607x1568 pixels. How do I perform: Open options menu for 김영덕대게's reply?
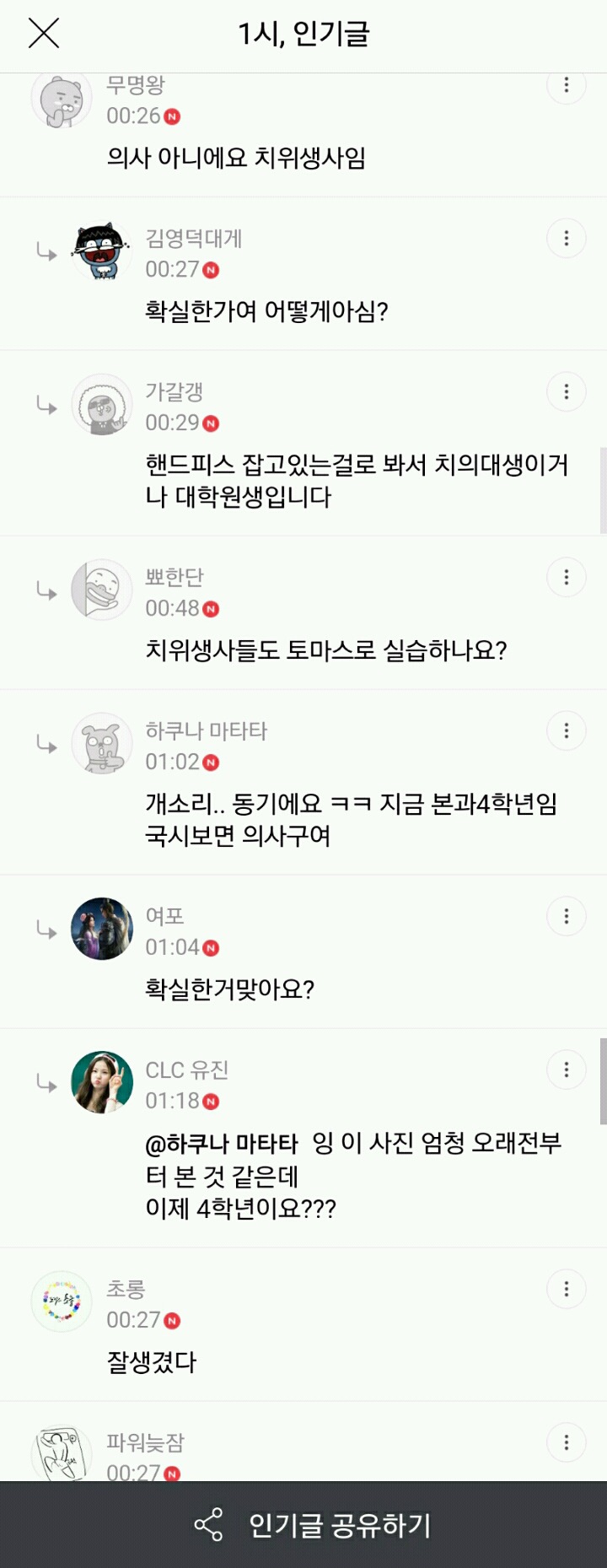coord(566,239)
